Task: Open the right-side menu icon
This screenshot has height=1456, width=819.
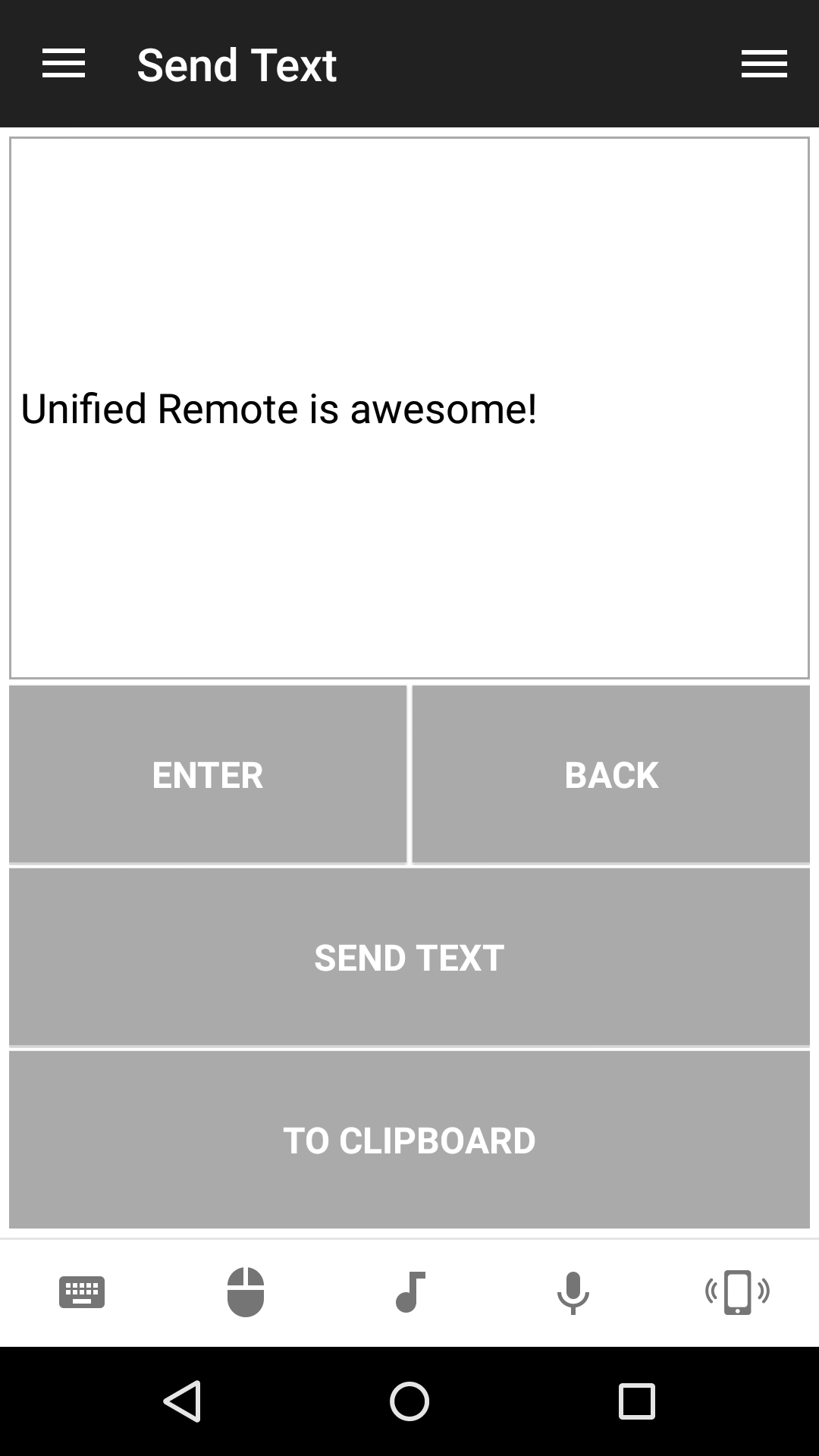Action: (764, 64)
